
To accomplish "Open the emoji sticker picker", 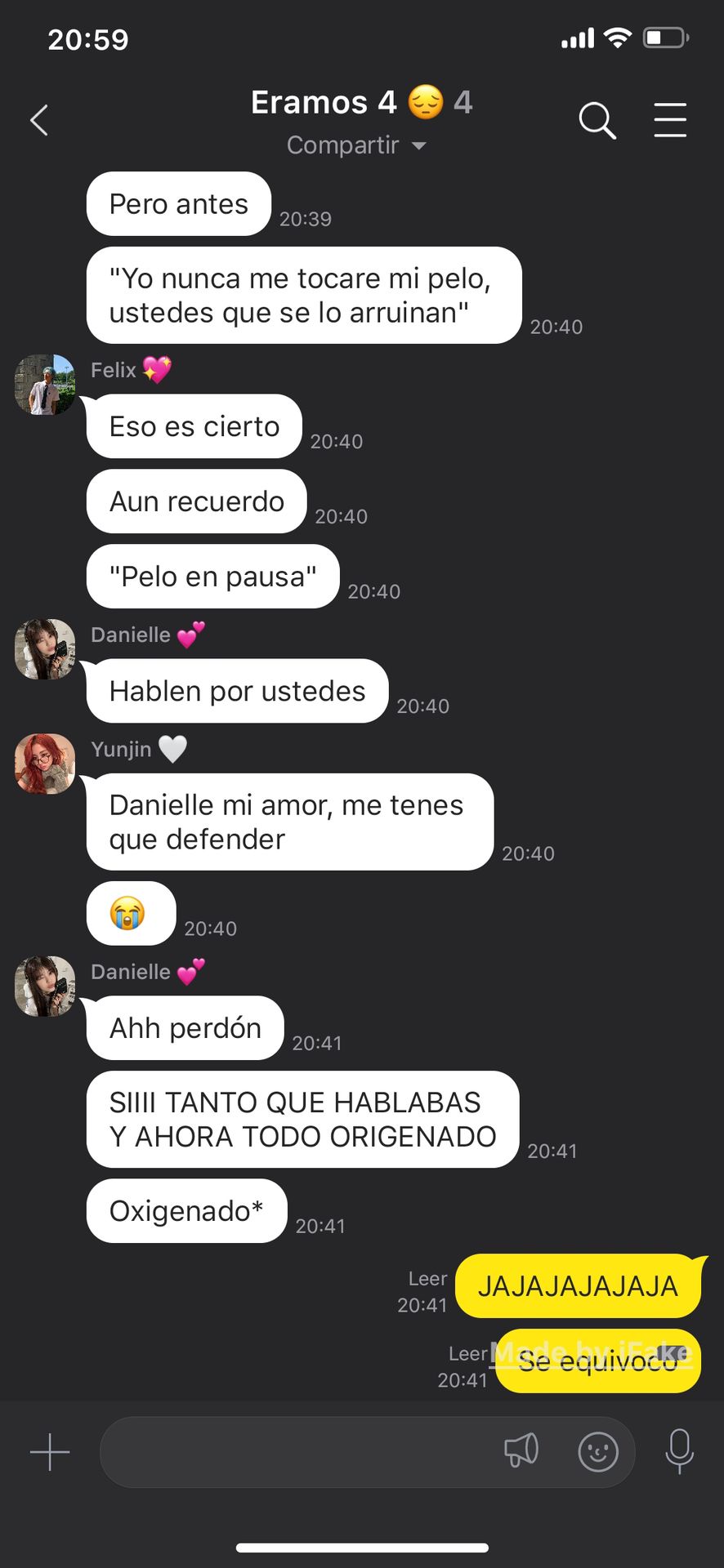I will pos(598,1452).
